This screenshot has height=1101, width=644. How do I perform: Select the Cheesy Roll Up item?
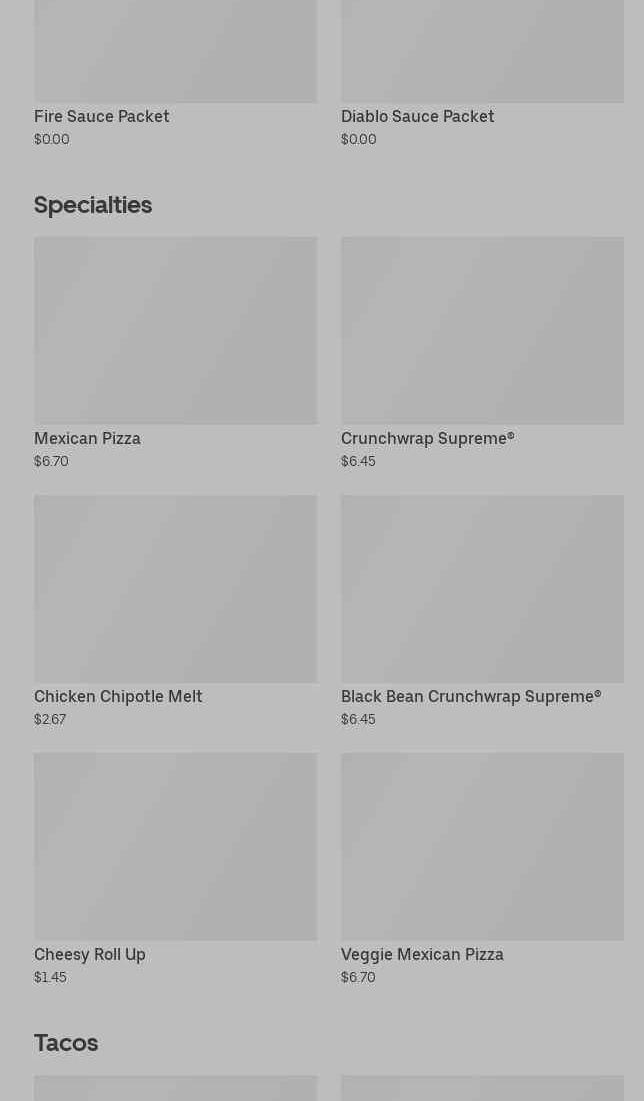[x=175, y=869]
